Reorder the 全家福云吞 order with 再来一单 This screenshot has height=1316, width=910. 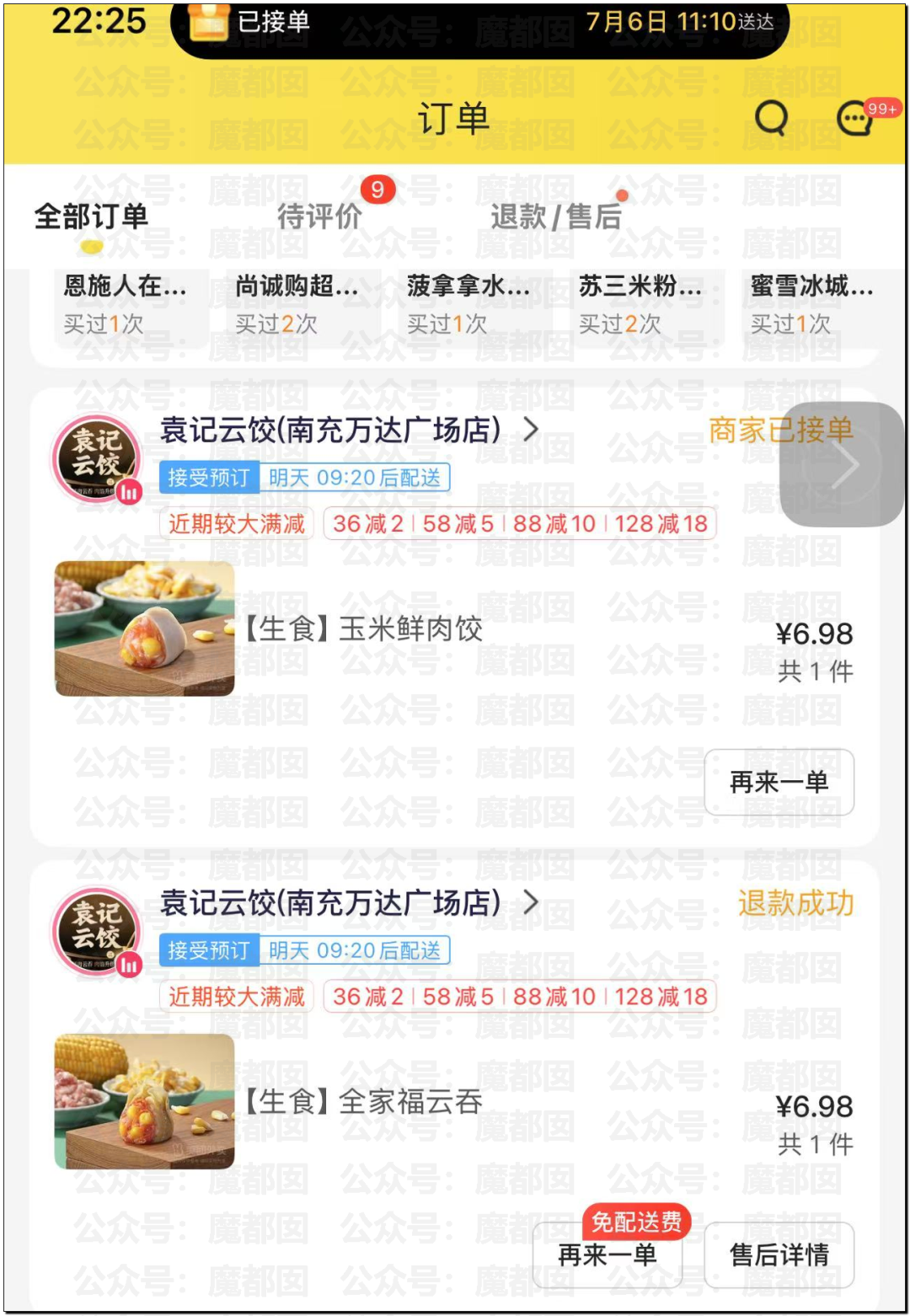pos(608,1255)
